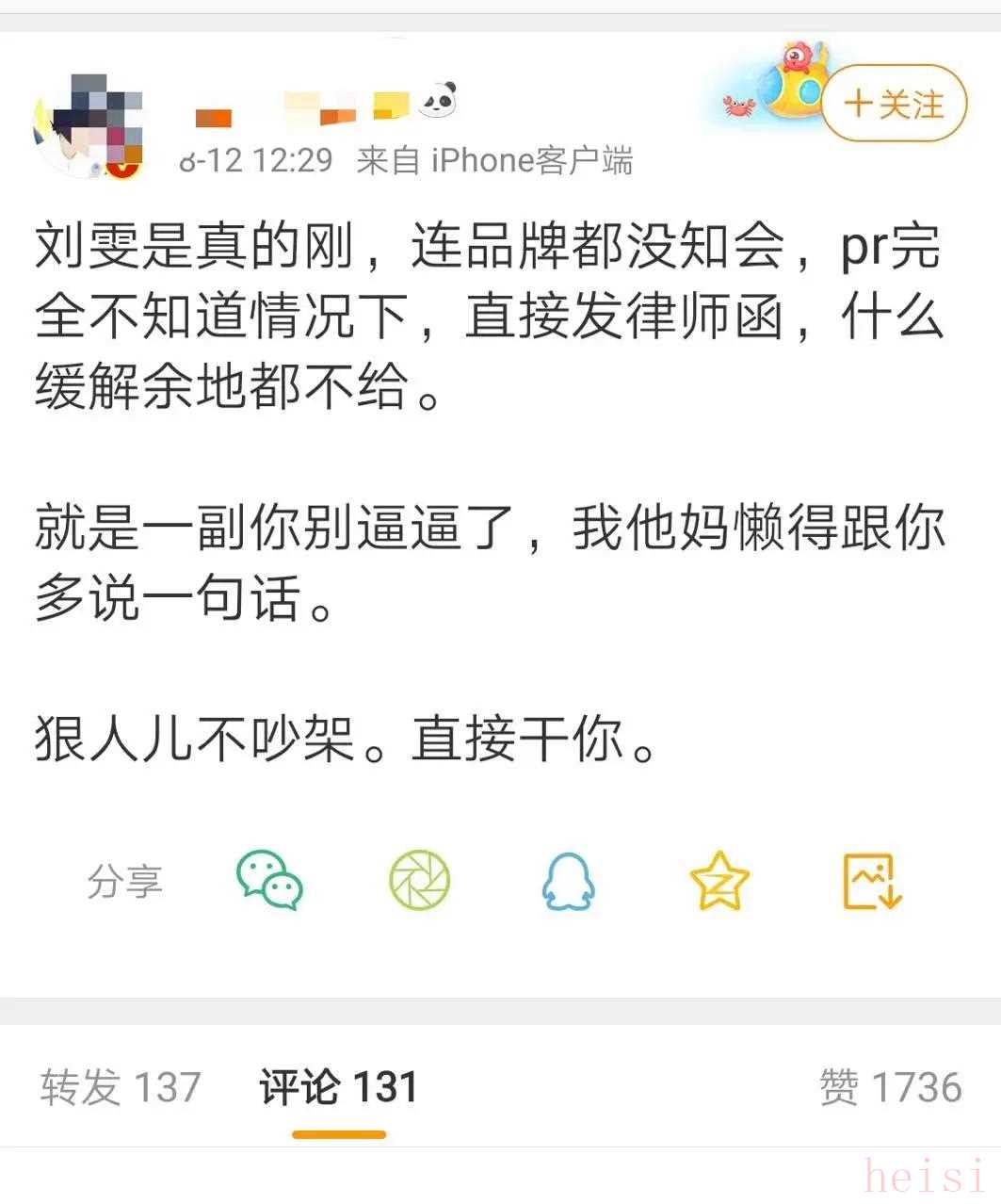Share the post to WeChat Moments
The width and height of the screenshot is (1001, 1204).
[x=420, y=880]
